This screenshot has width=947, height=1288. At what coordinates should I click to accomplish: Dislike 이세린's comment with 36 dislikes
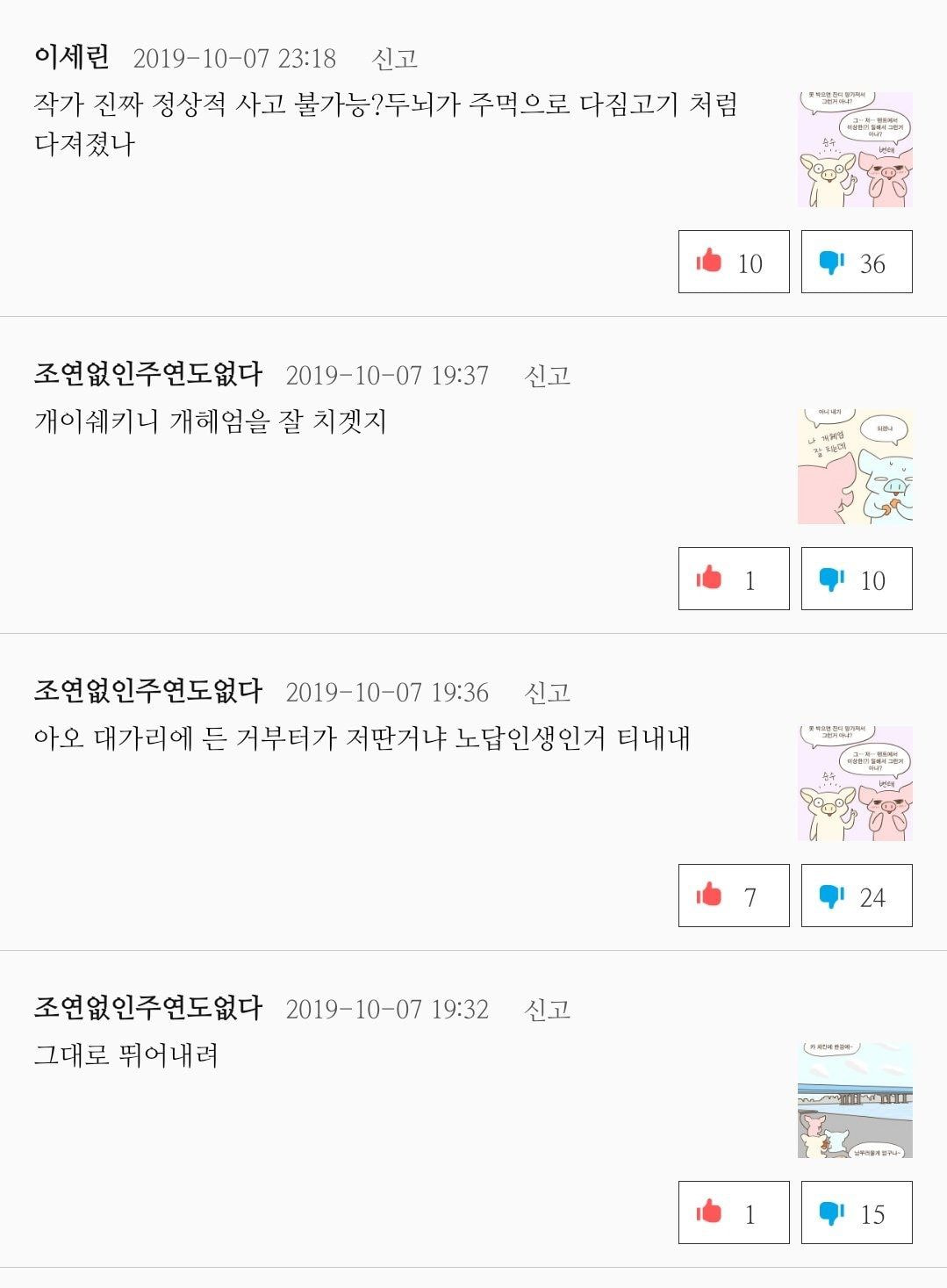pyautogui.click(x=856, y=263)
